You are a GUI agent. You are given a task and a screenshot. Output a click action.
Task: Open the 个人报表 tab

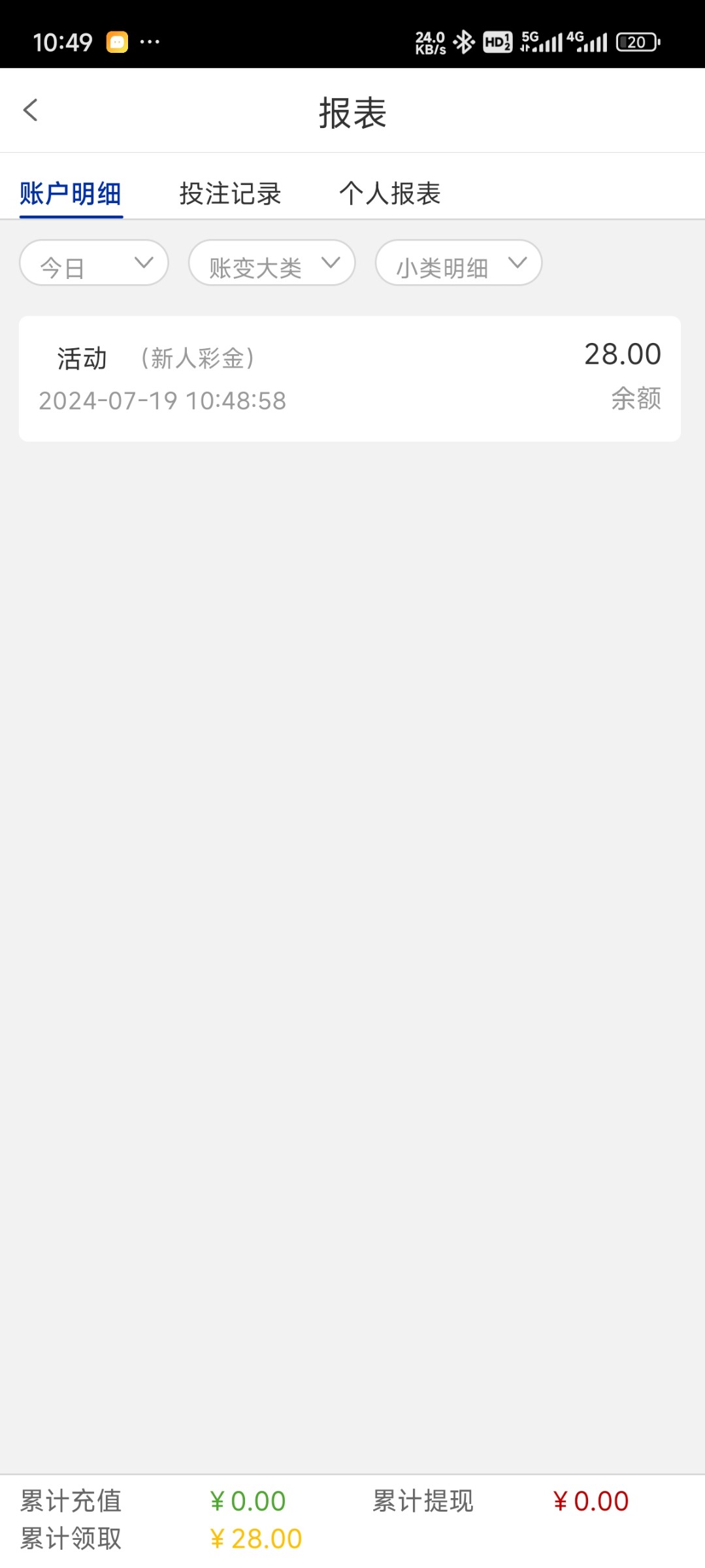tap(389, 193)
